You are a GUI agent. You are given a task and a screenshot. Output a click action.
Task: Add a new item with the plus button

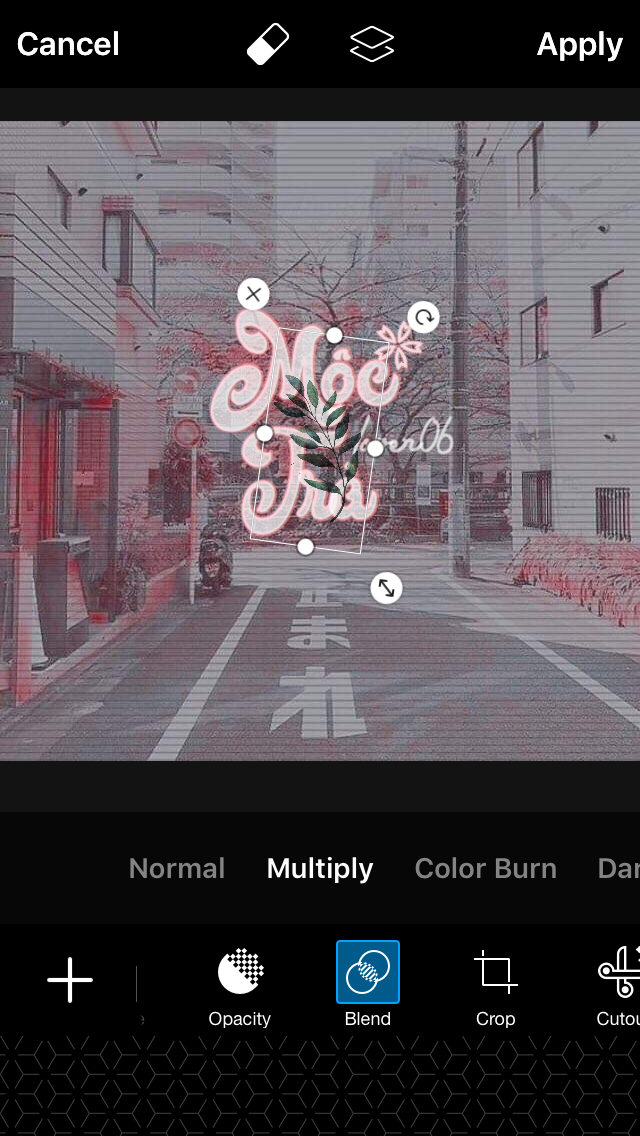pyautogui.click(x=70, y=980)
